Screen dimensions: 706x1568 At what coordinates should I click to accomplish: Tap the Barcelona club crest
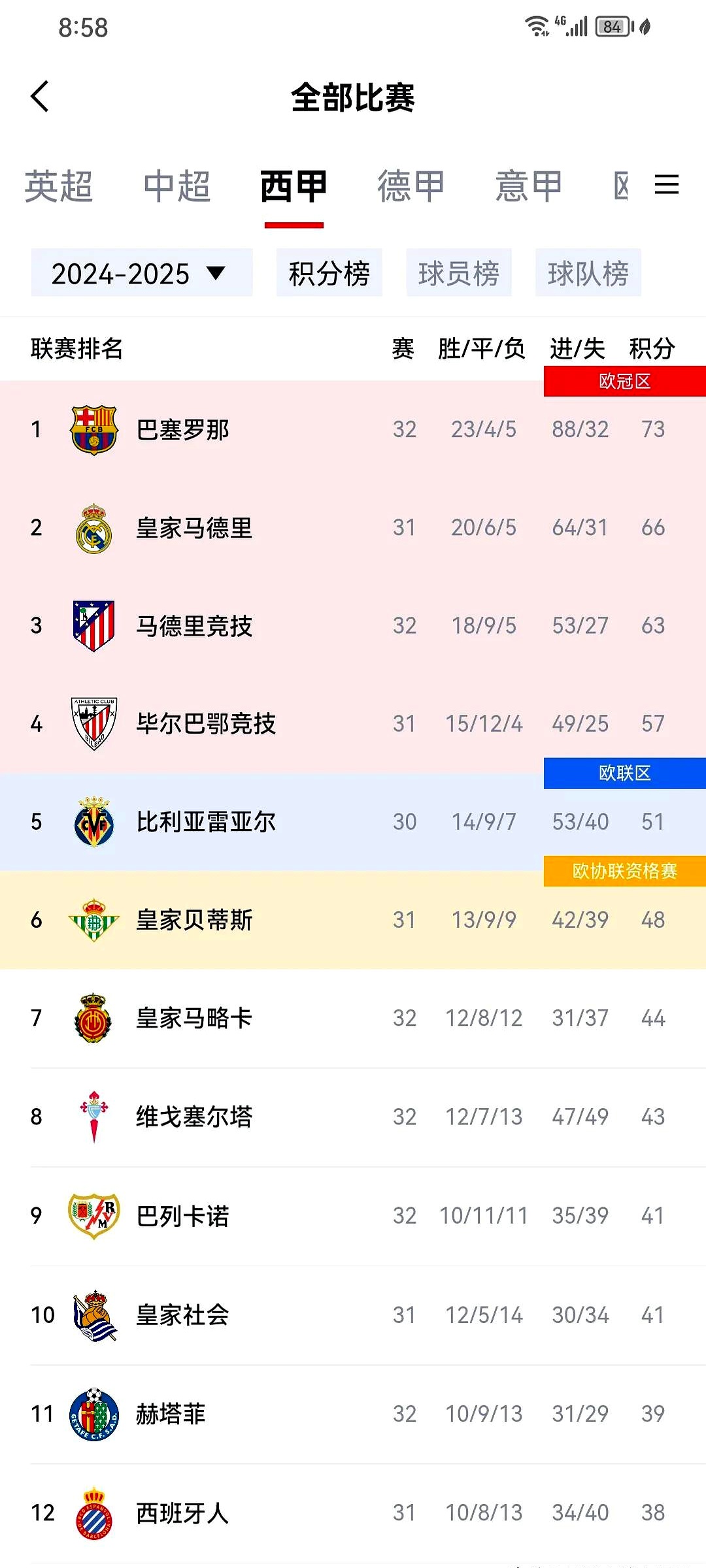pos(93,429)
